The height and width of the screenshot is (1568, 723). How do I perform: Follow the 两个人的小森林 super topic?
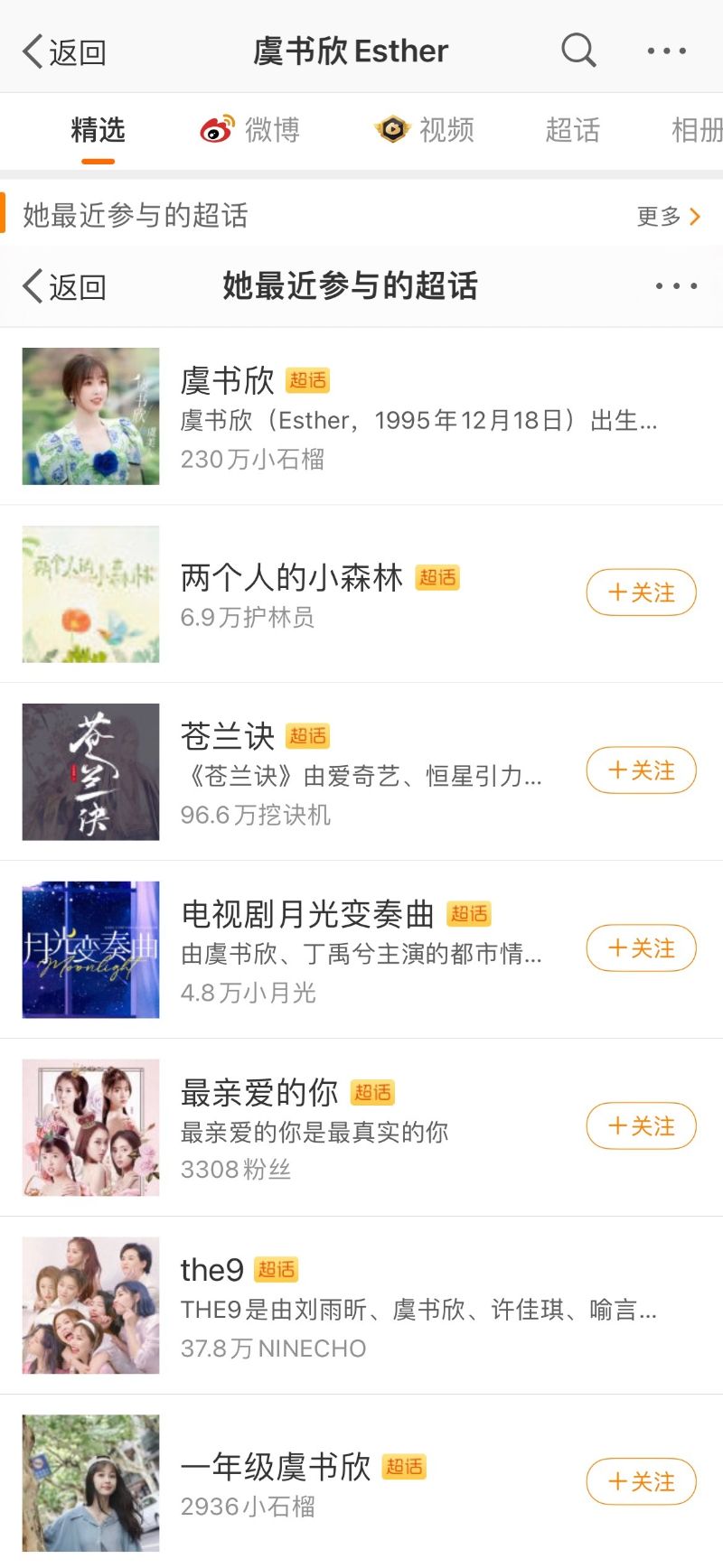tap(642, 593)
